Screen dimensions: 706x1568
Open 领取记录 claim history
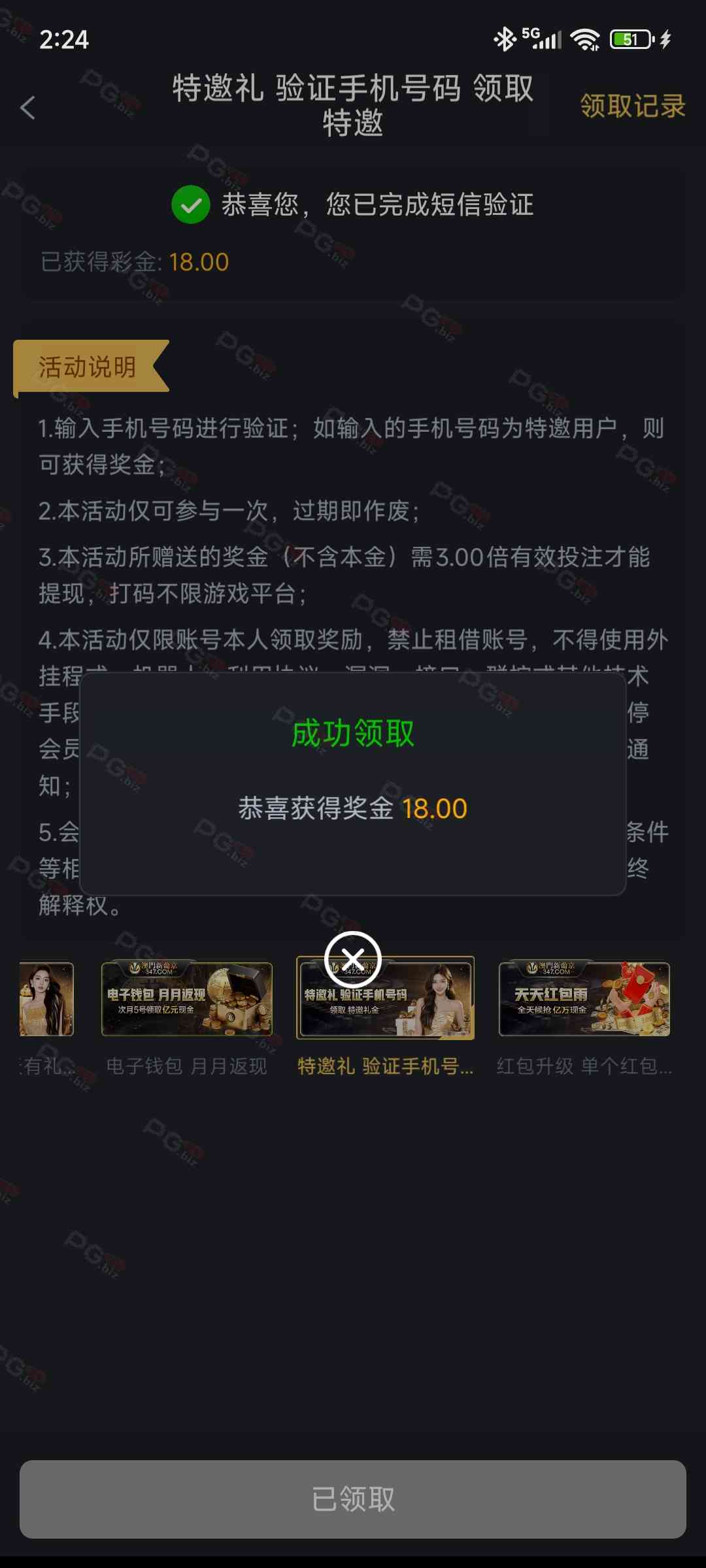[632, 106]
